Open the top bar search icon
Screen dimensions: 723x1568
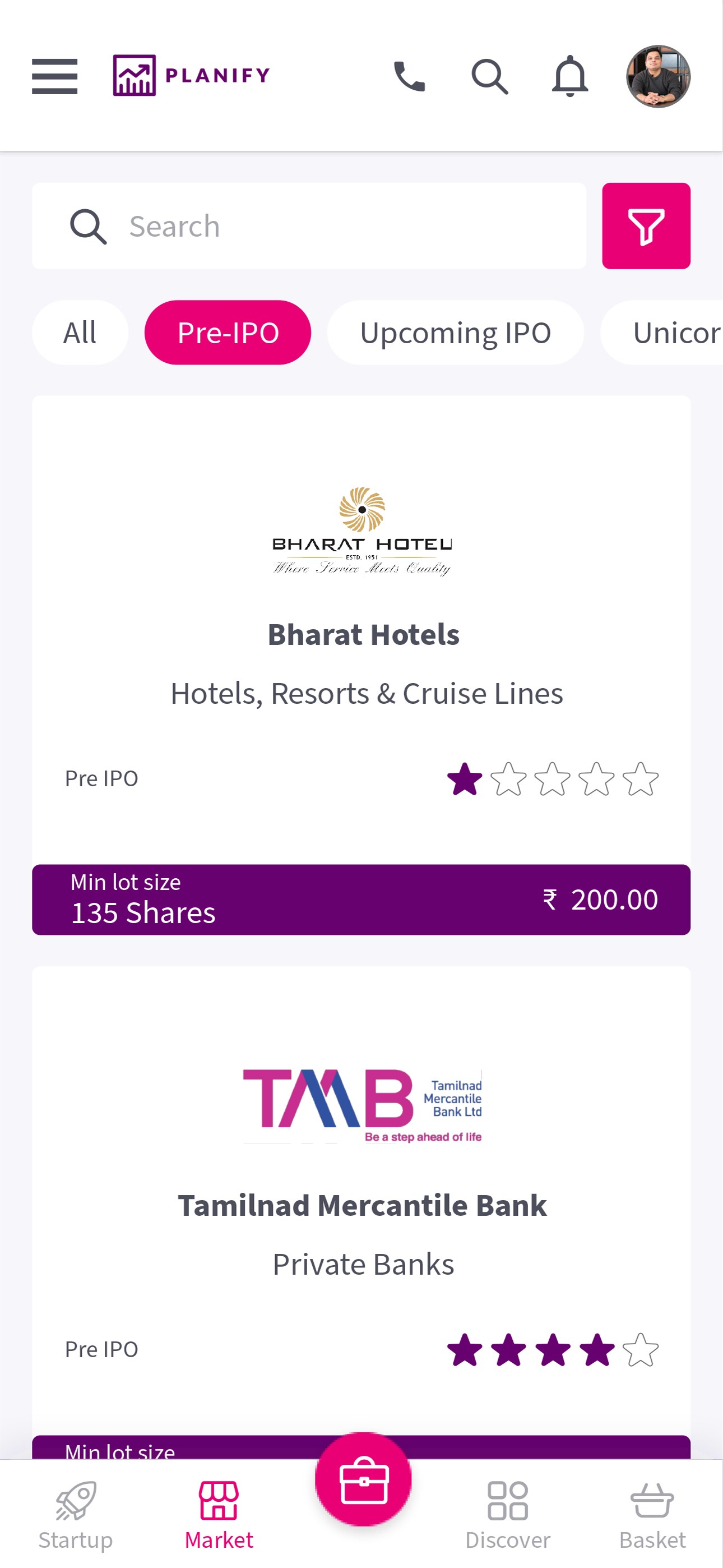pyautogui.click(x=489, y=77)
